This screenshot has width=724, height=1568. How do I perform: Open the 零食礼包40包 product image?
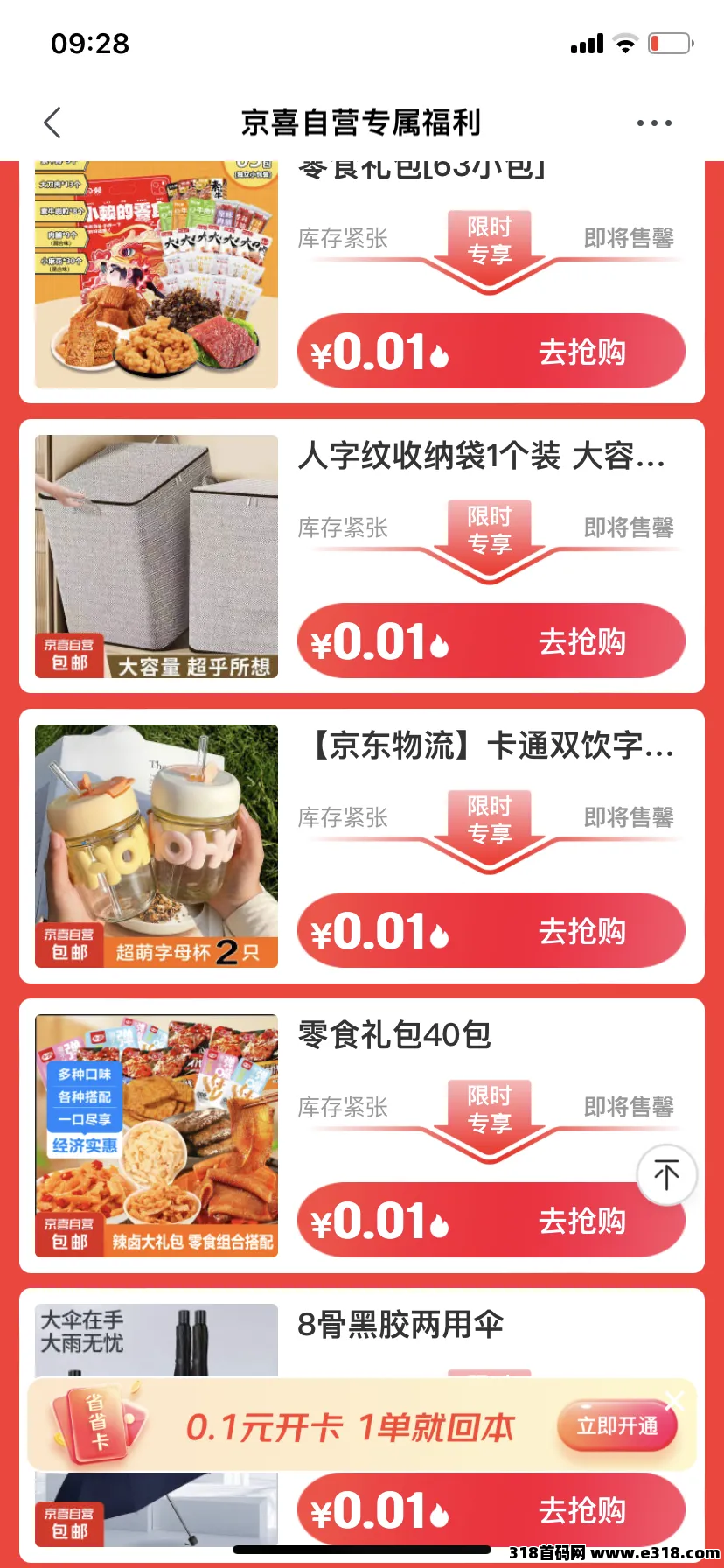[157, 1135]
